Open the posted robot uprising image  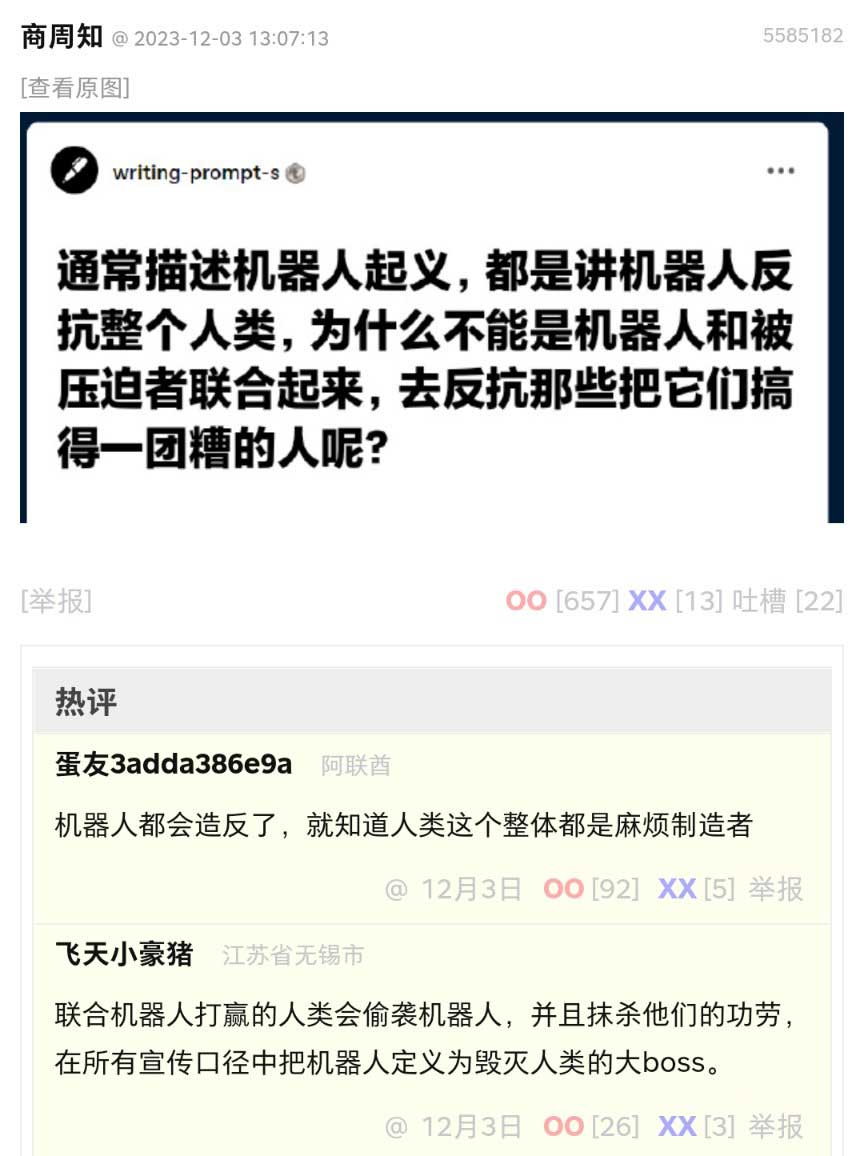coord(431,318)
